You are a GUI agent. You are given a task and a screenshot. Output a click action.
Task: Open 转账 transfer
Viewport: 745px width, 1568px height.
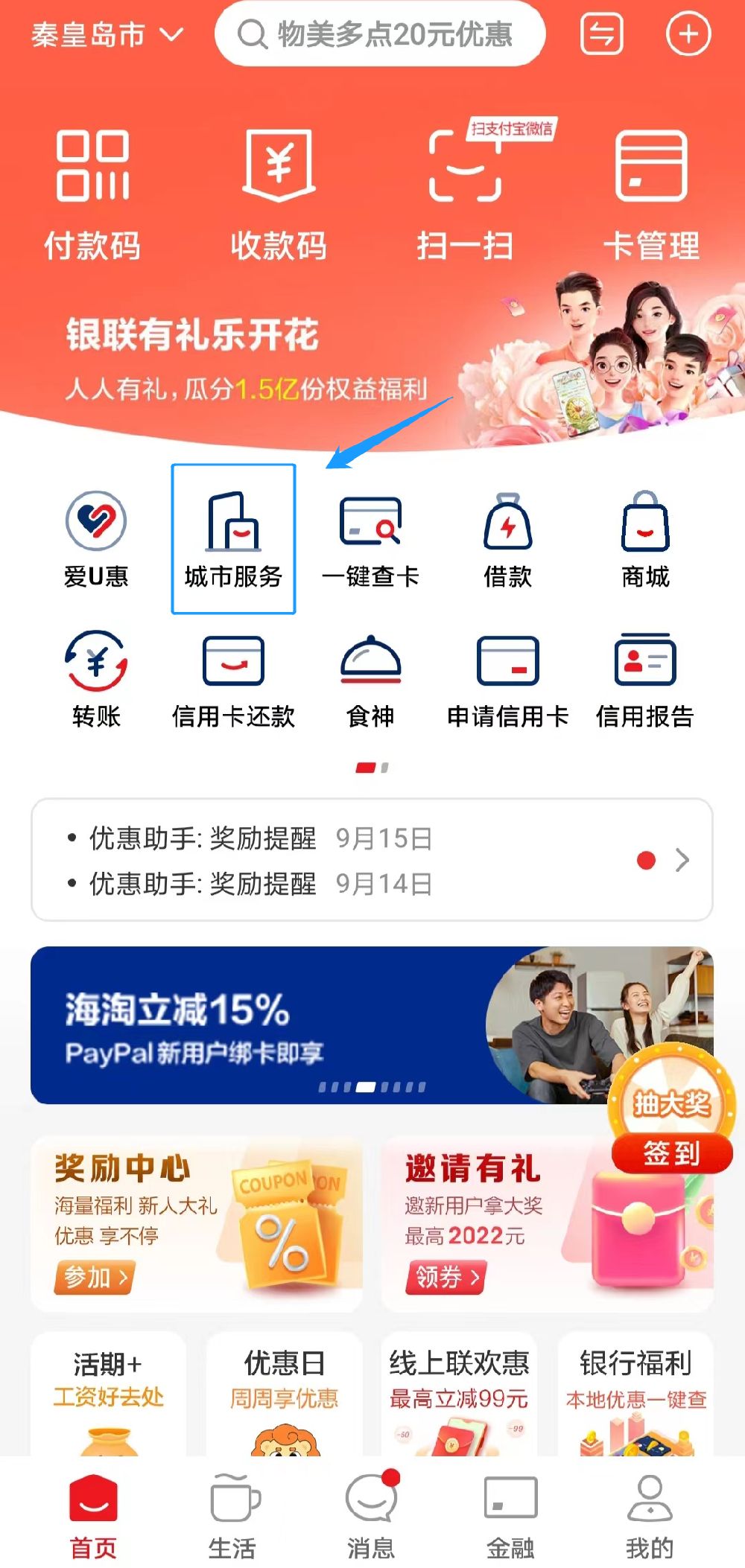[96, 679]
